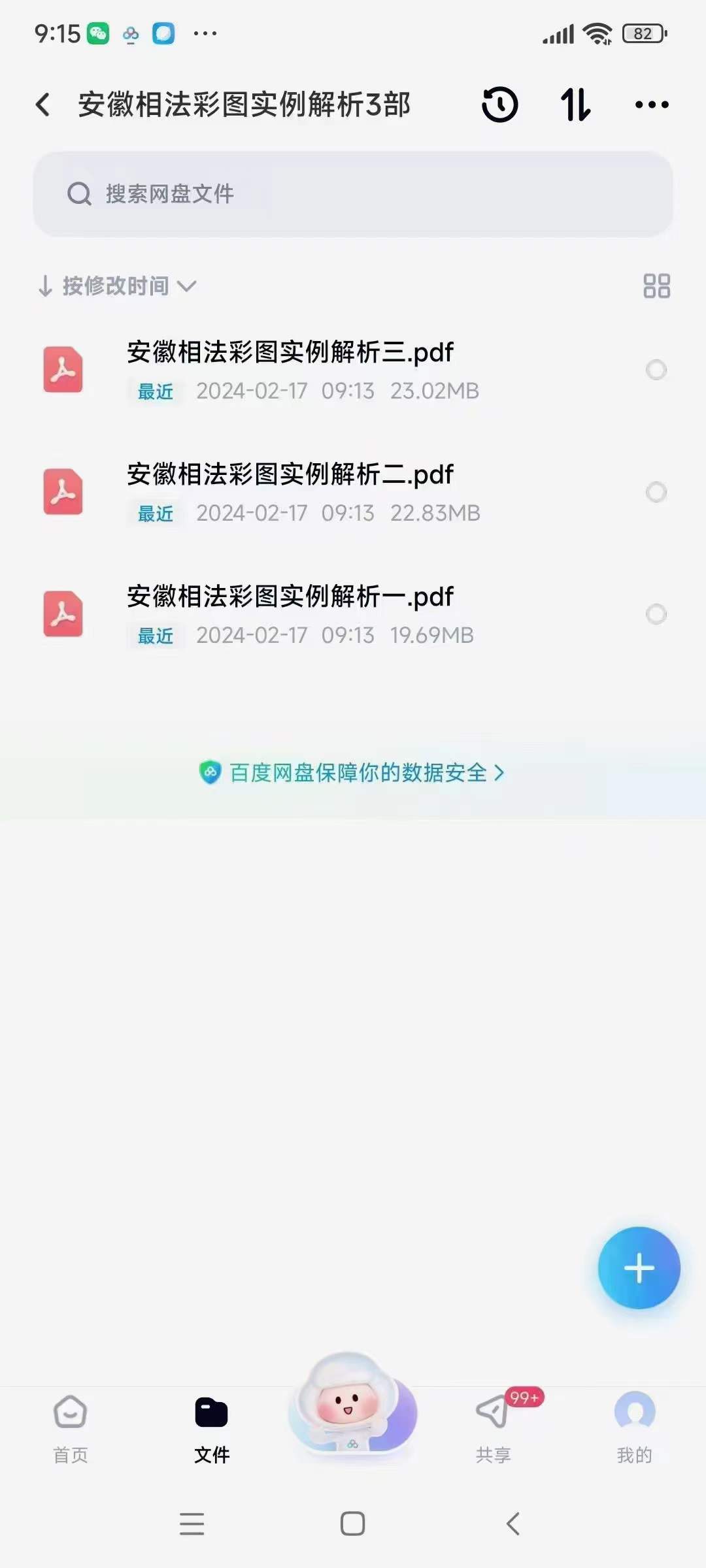The height and width of the screenshot is (1568, 706).
Task: Tap the system home button
Action: pyautogui.click(x=352, y=1524)
